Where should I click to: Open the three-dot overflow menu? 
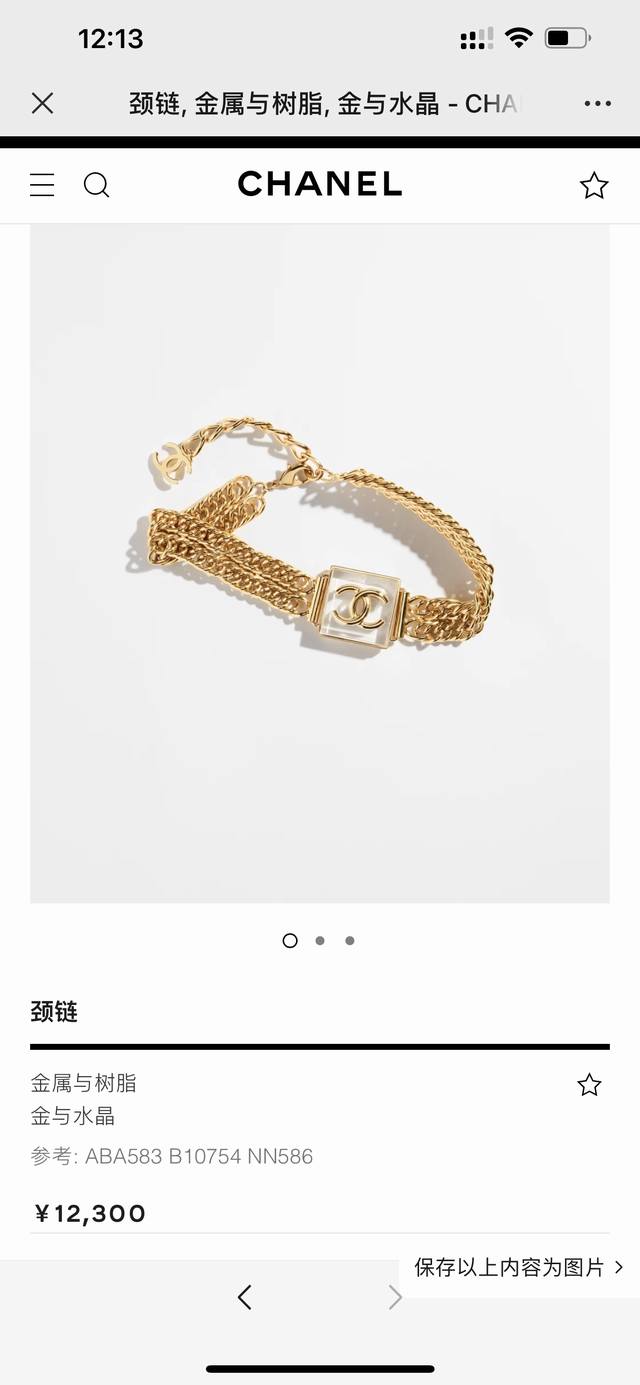coord(597,103)
